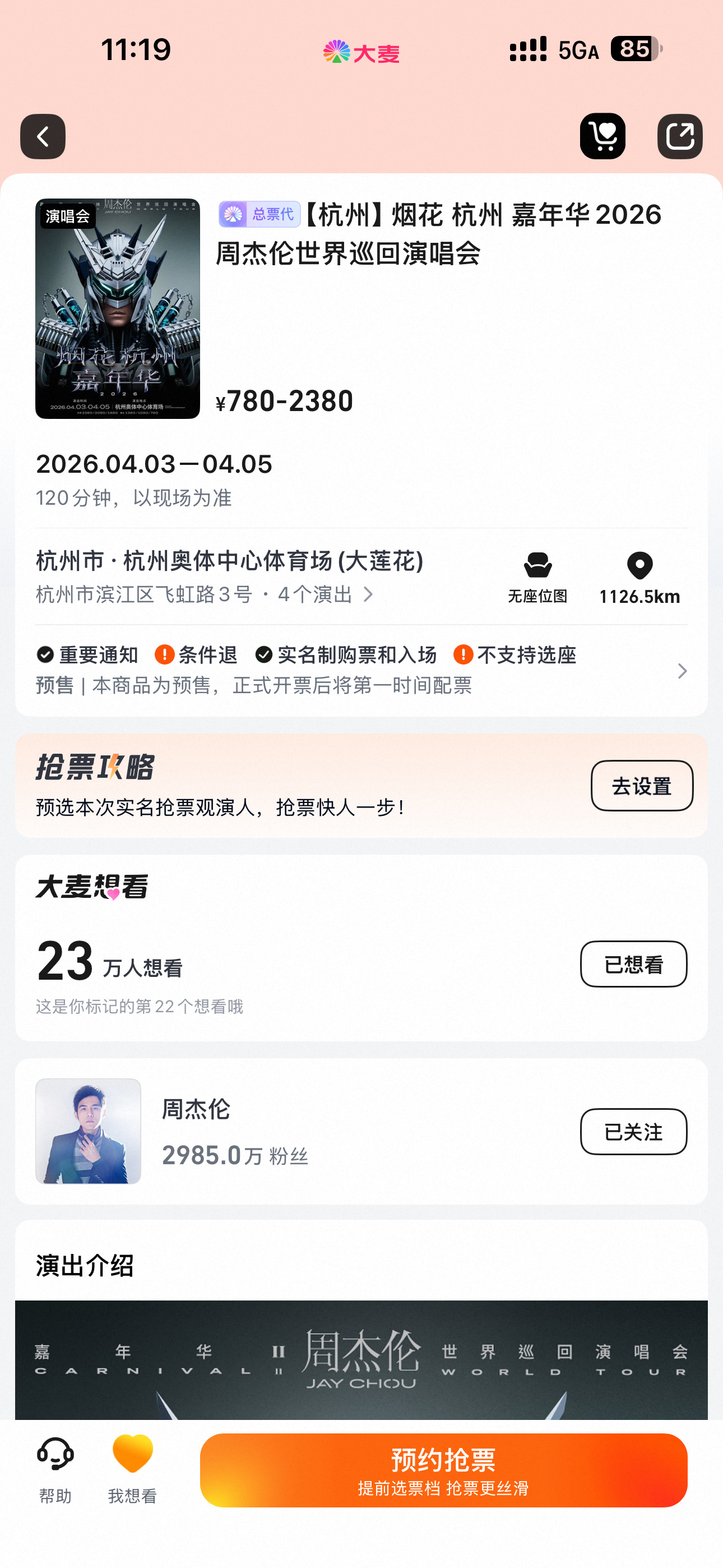This screenshot has width=723, height=1568.
Task: Tap 去设置 to preselect attendees
Action: [641, 785]
